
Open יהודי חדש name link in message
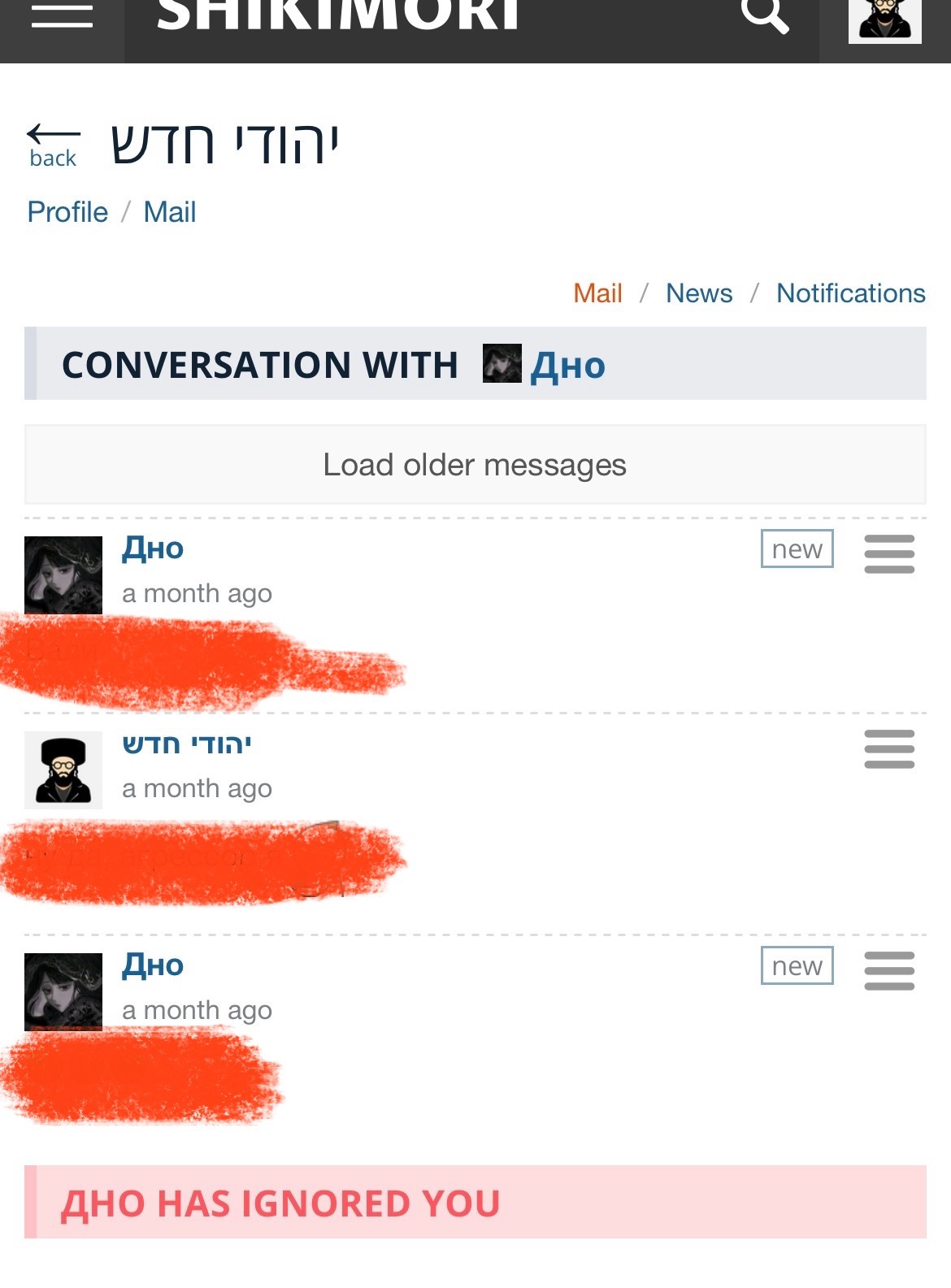coord(186,744)
